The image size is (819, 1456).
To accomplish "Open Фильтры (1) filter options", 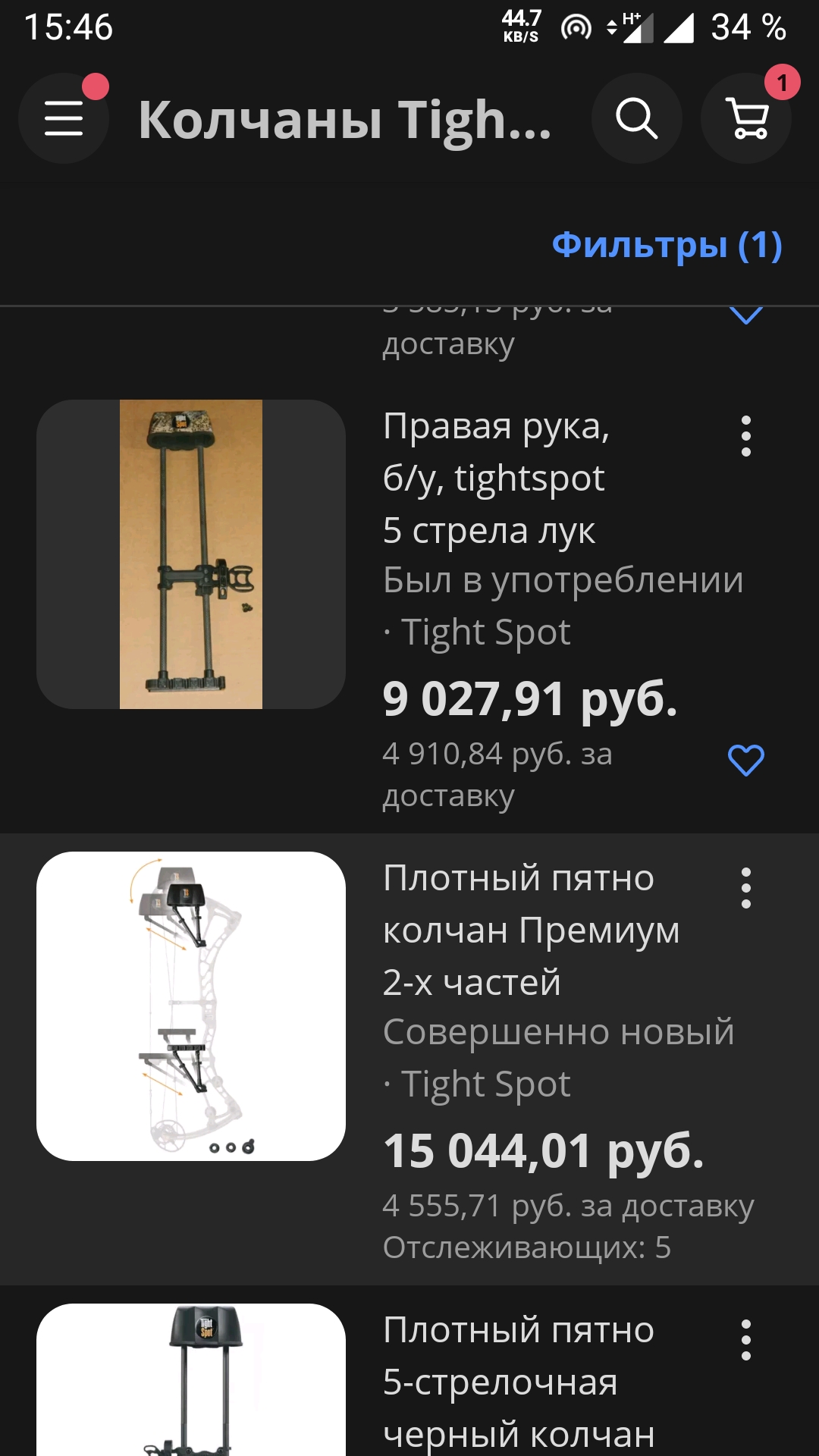I will (x=667, y=245).
